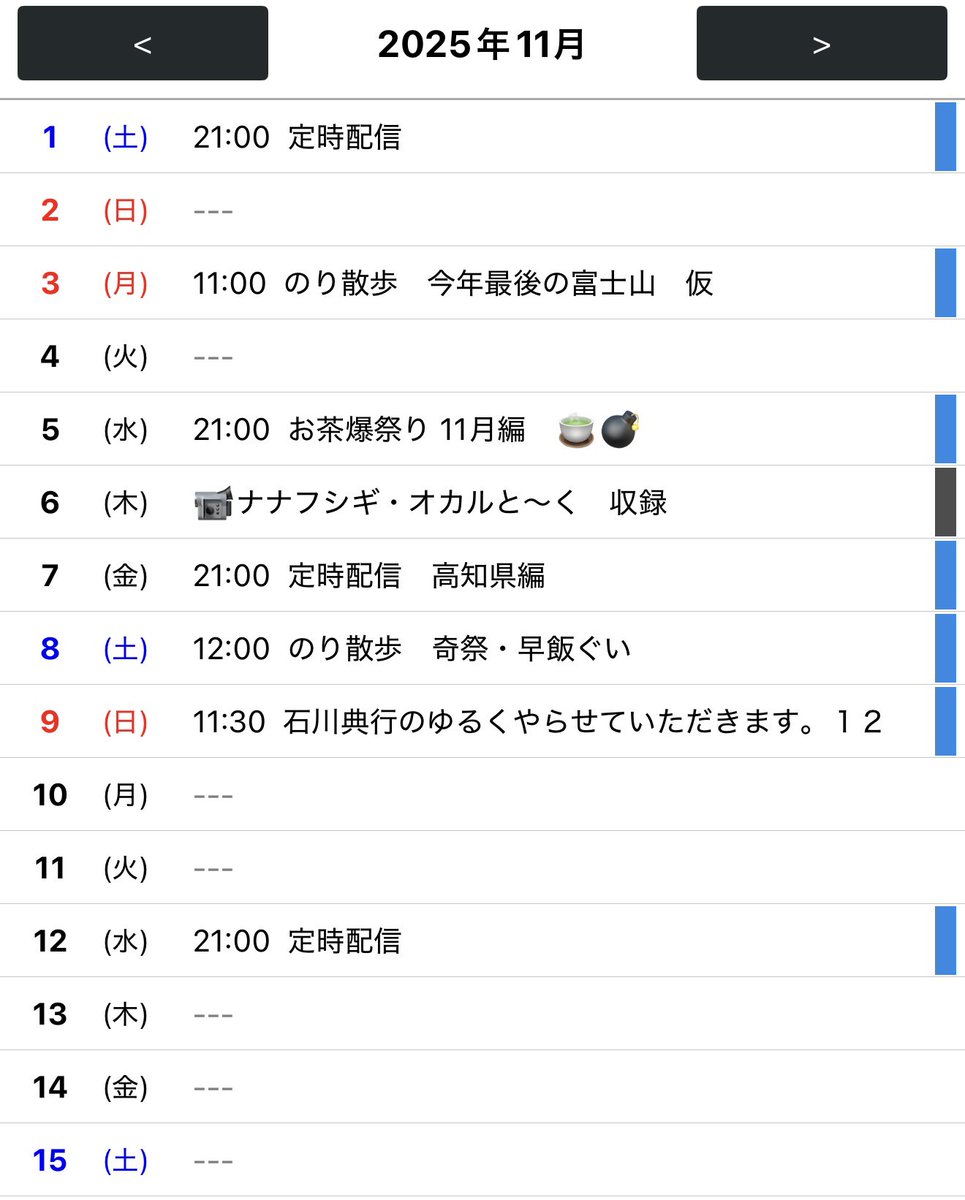Select the 定時配信 entry on November 1

click(300, 136)
